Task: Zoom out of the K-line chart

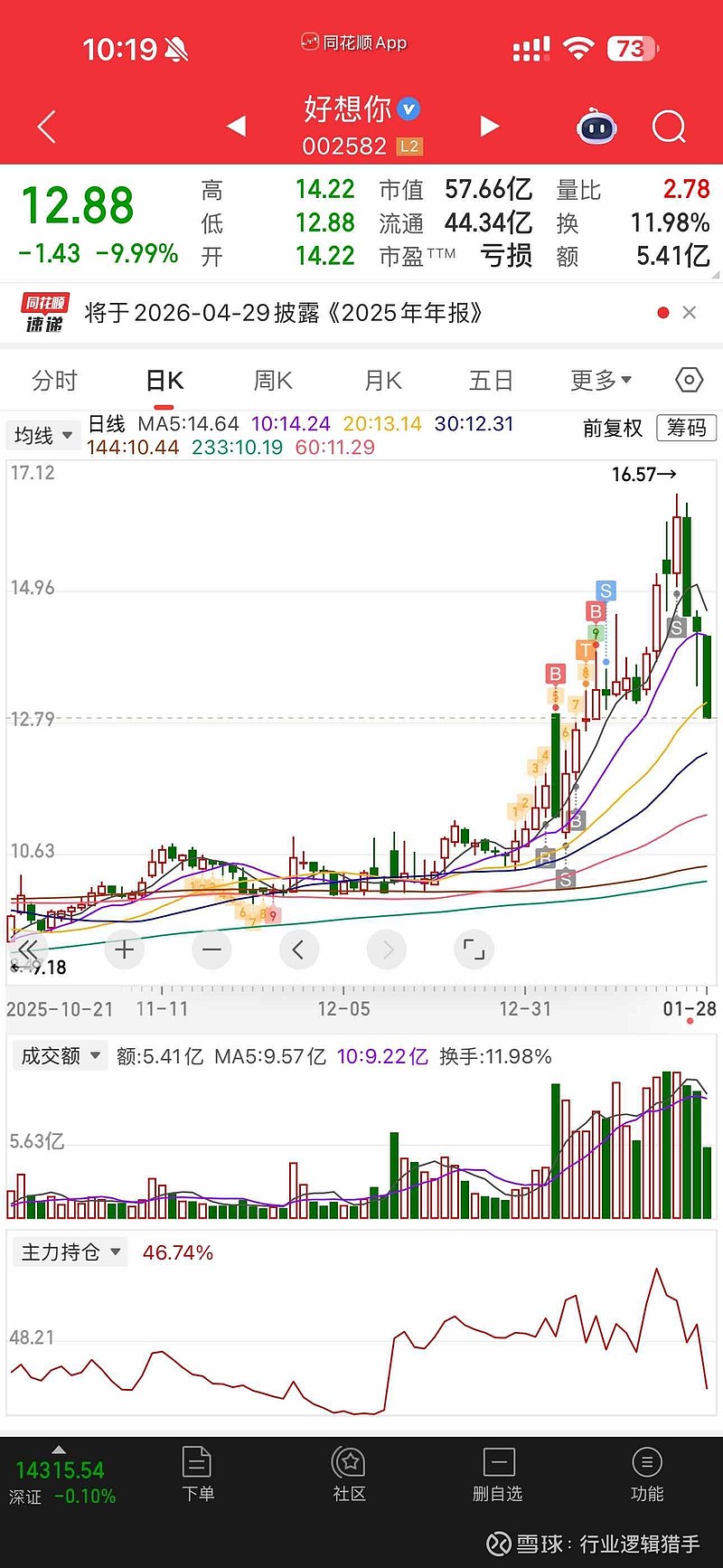Action: (x=211, y=949)
